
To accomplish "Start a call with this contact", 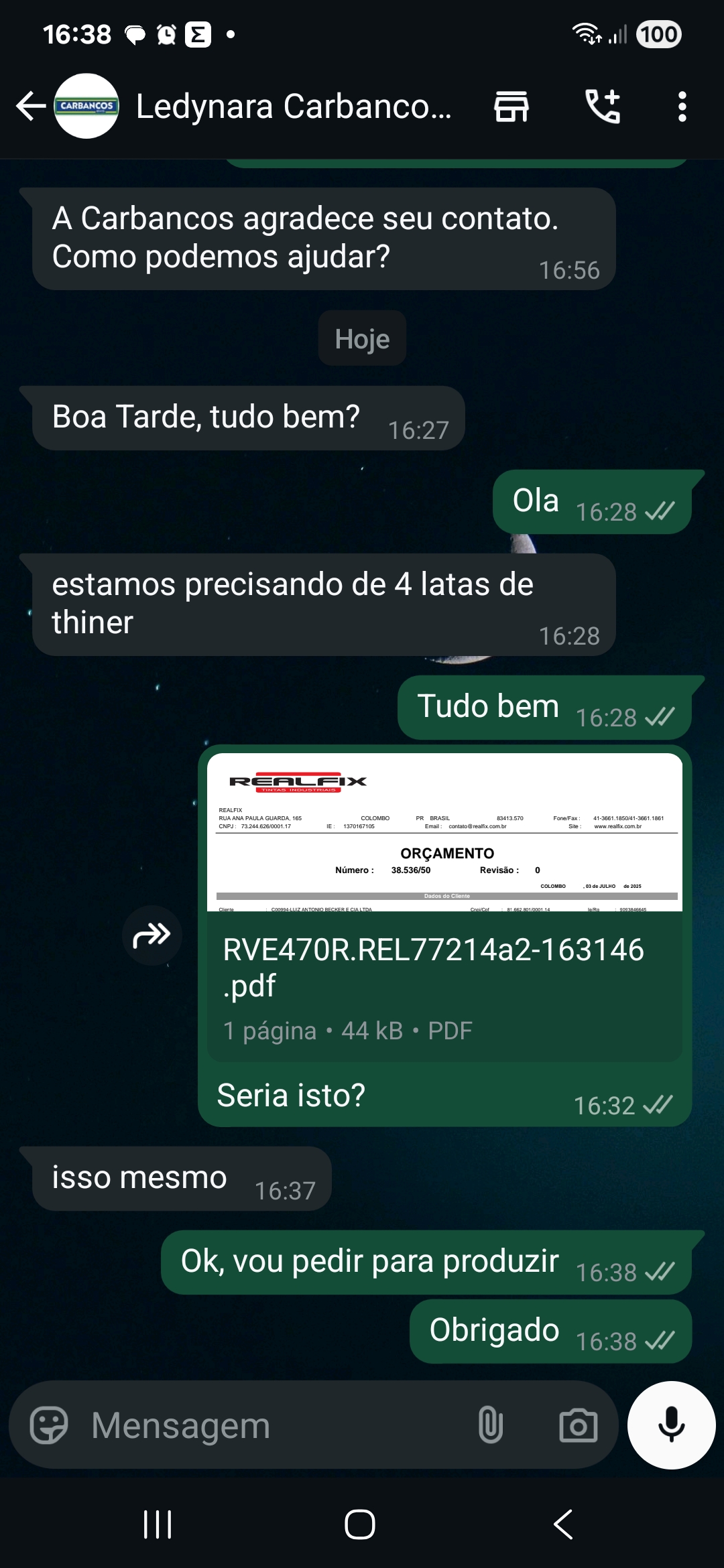I will [603, 107].
